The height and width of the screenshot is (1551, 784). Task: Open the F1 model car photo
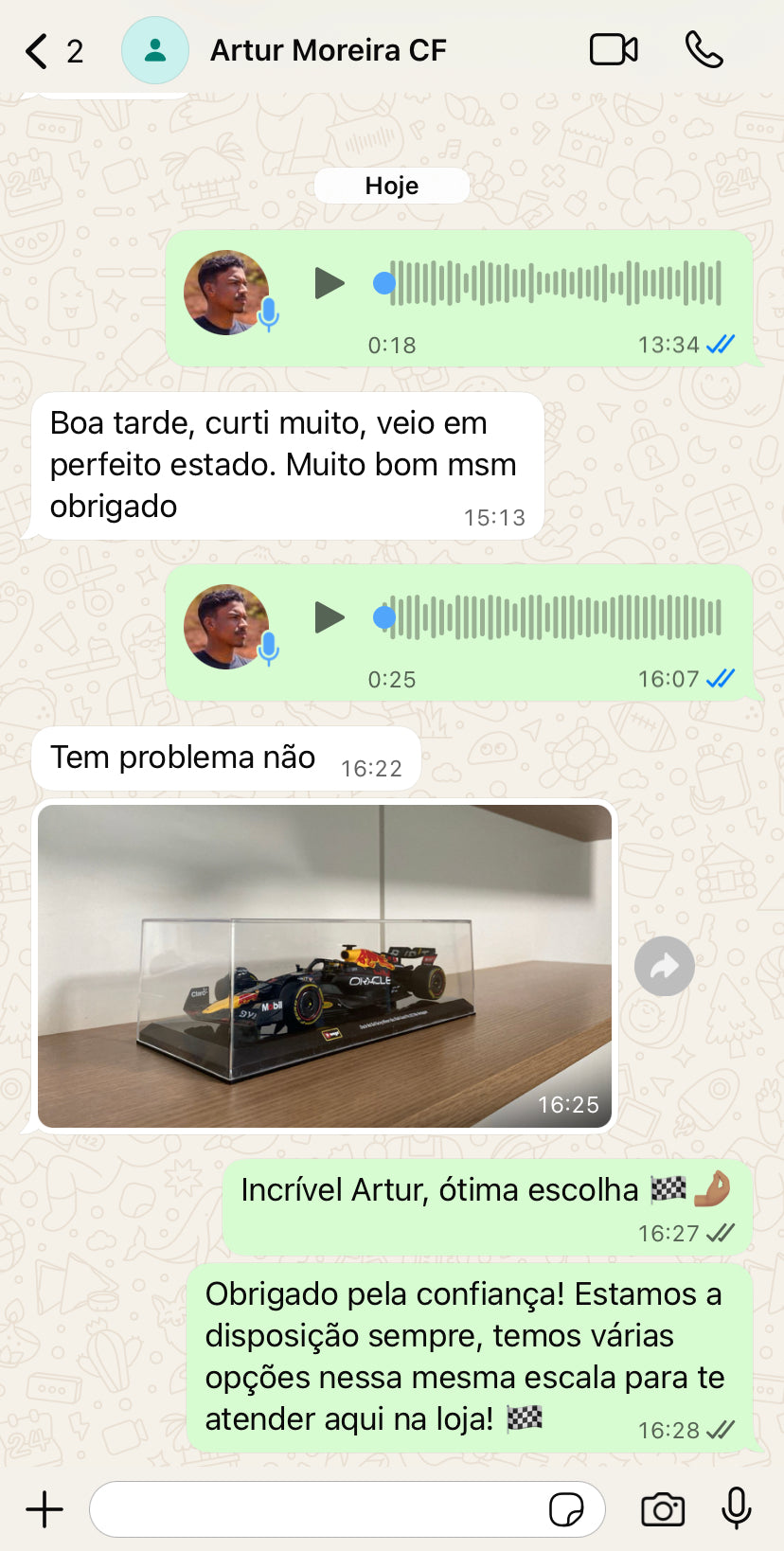325,966
